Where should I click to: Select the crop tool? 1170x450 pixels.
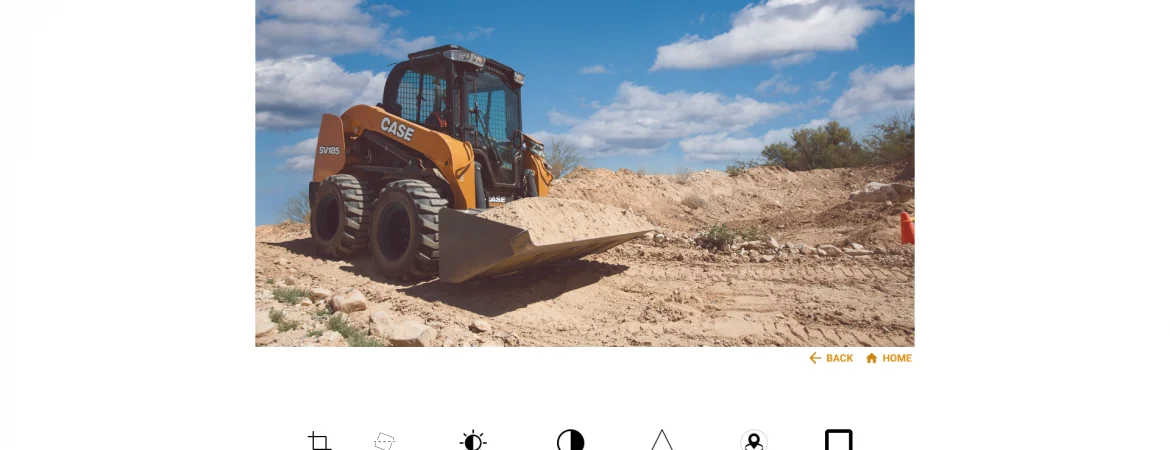pos(319,441)
